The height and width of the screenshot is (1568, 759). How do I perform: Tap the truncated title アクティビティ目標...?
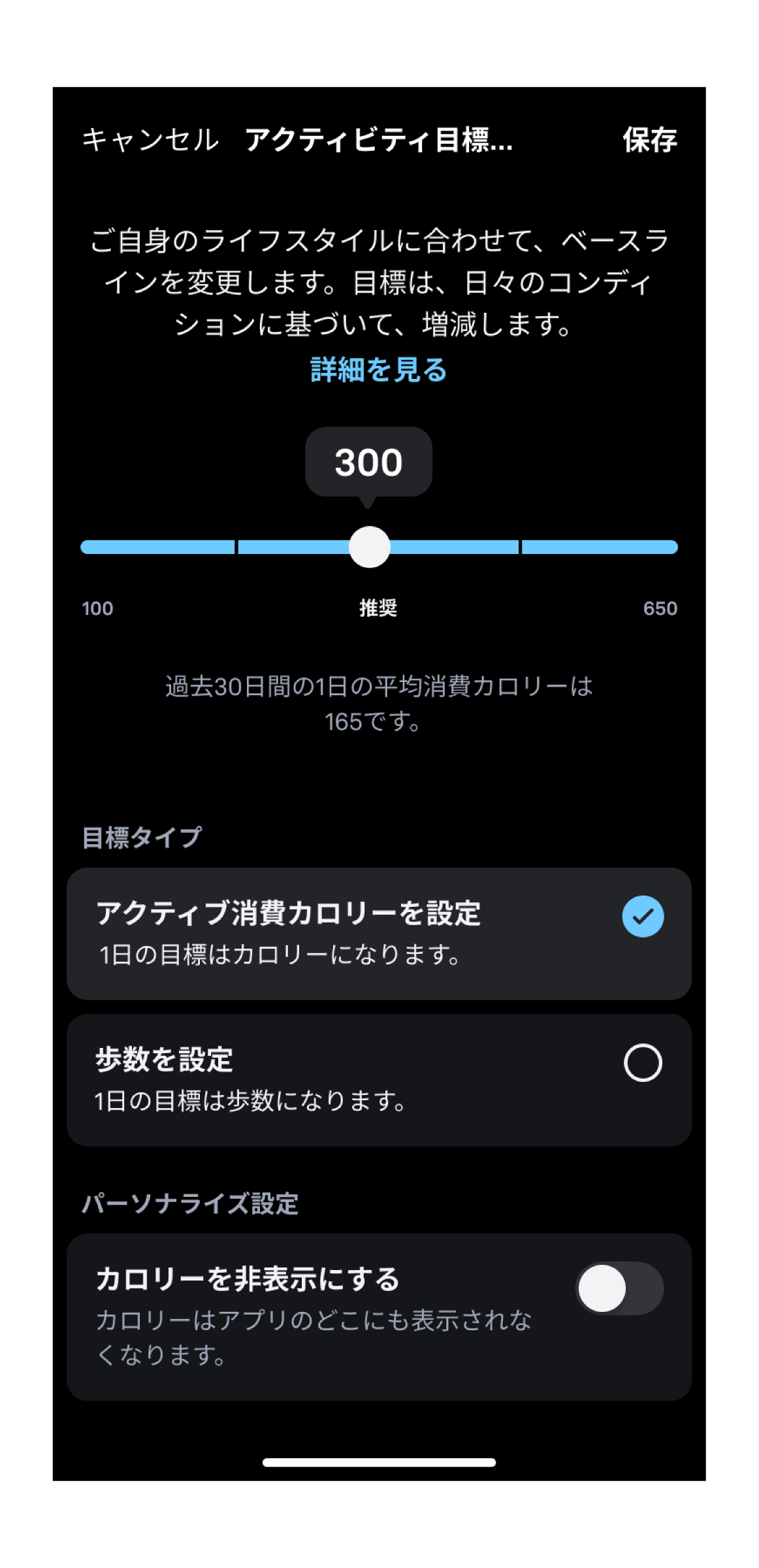[379, 140]
